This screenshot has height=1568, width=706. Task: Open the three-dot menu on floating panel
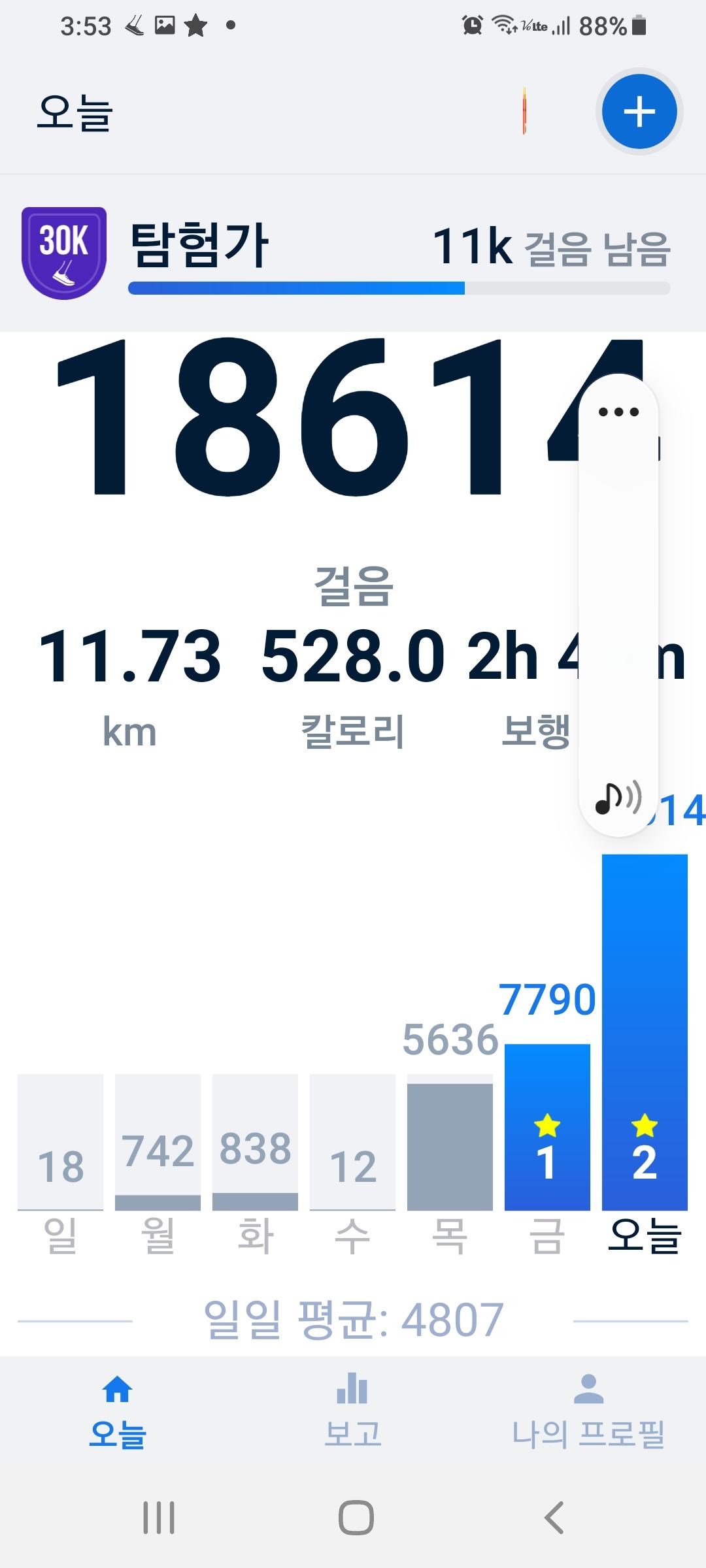[618, 412]
